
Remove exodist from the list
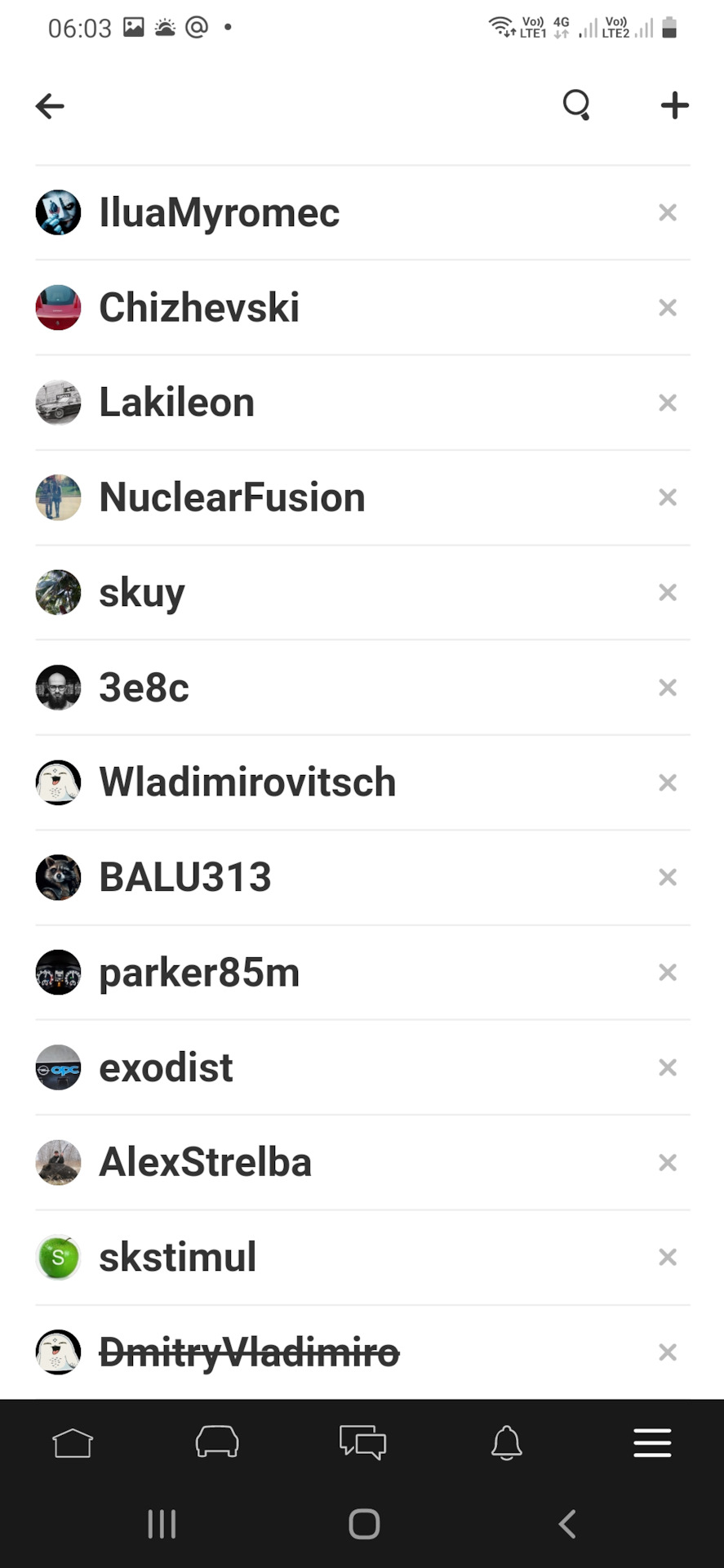pos(668,1067)
